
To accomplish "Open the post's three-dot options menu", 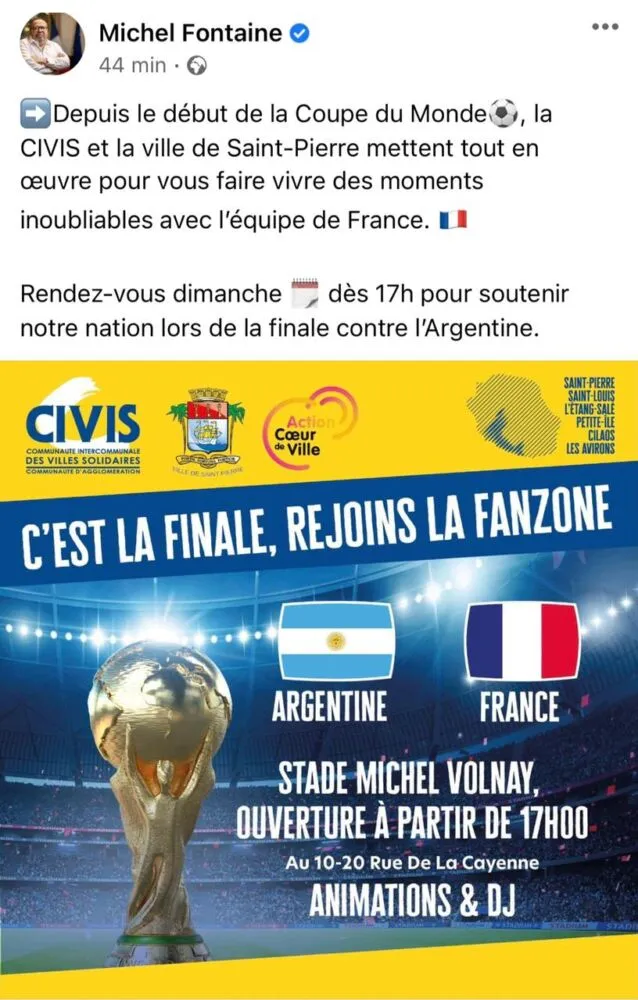I will pos(605,27).
